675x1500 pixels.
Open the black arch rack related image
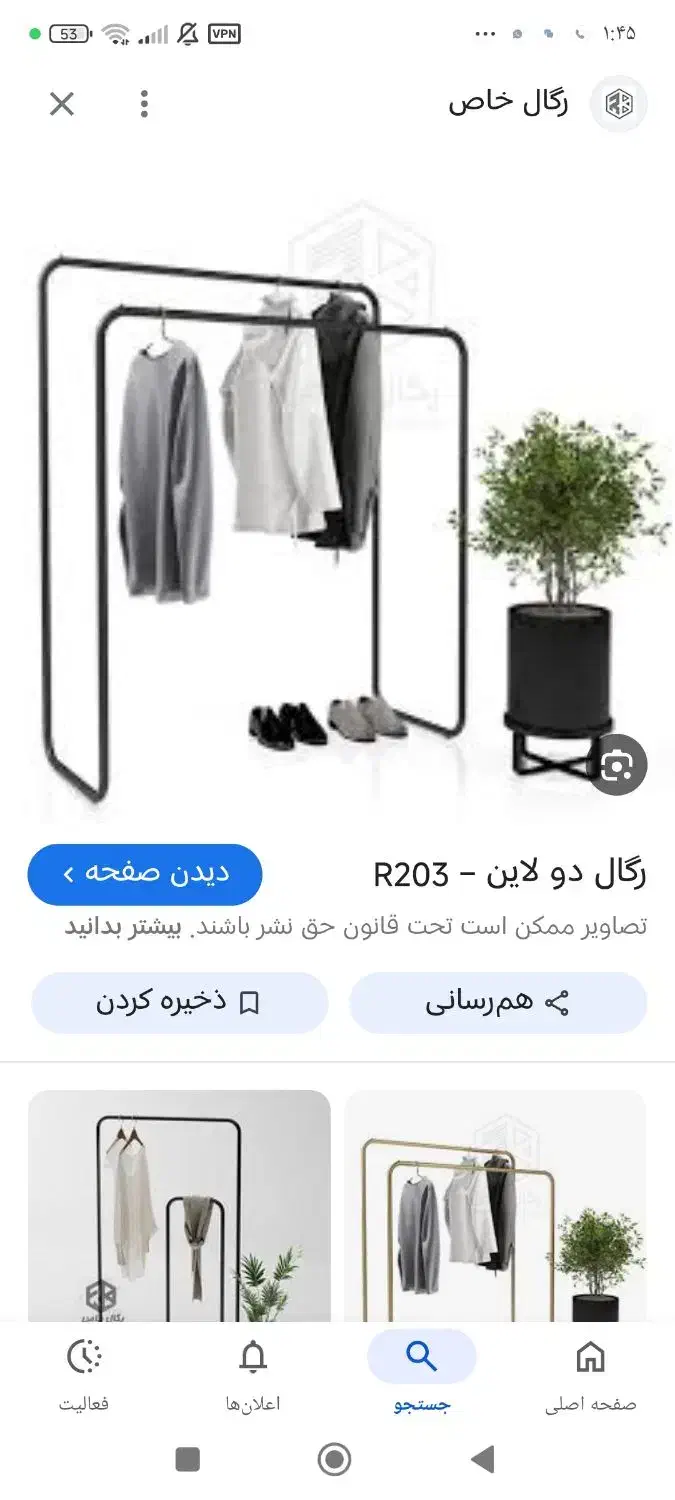tap(179, 1205)
